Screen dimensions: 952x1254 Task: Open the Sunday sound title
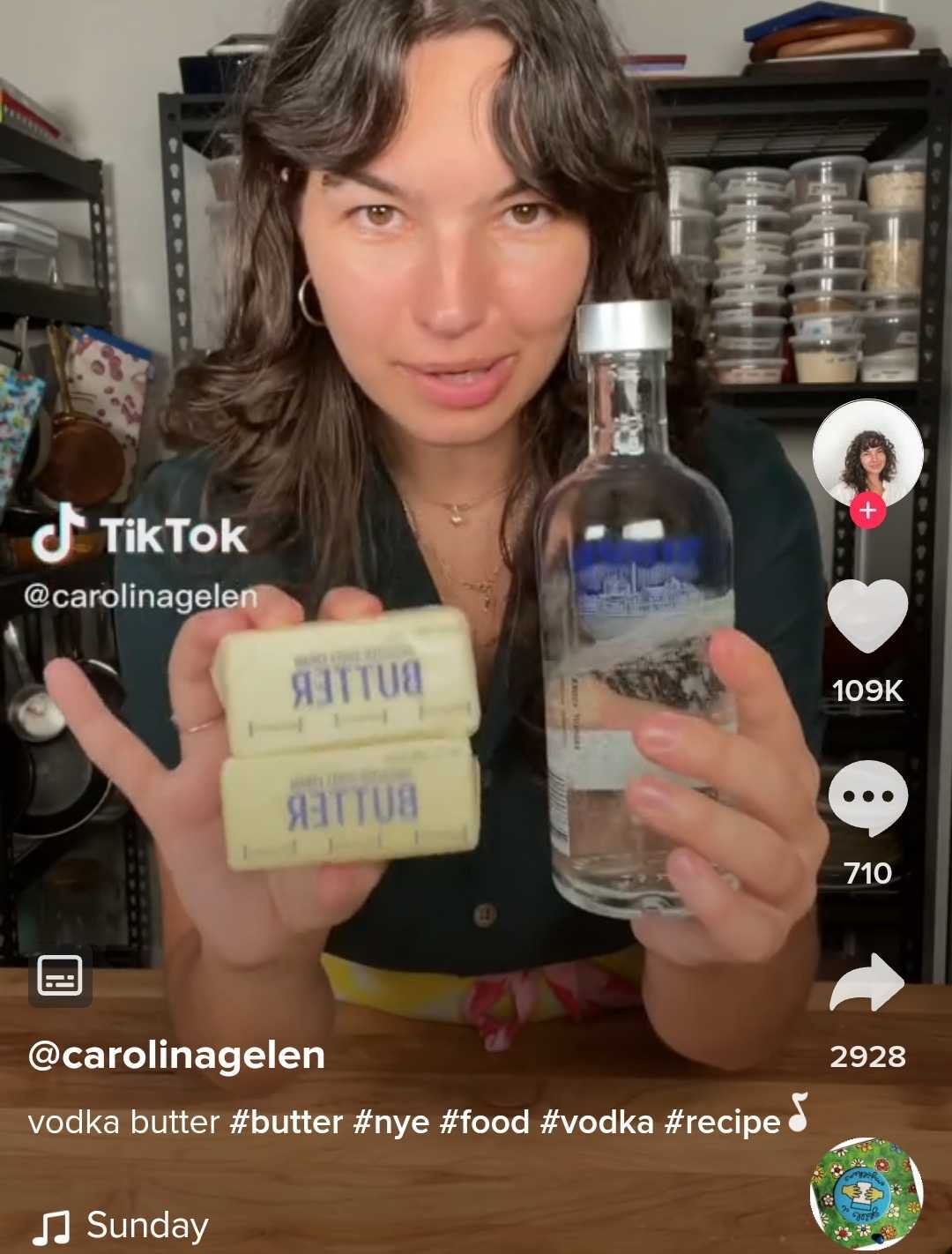(147, 1226)
